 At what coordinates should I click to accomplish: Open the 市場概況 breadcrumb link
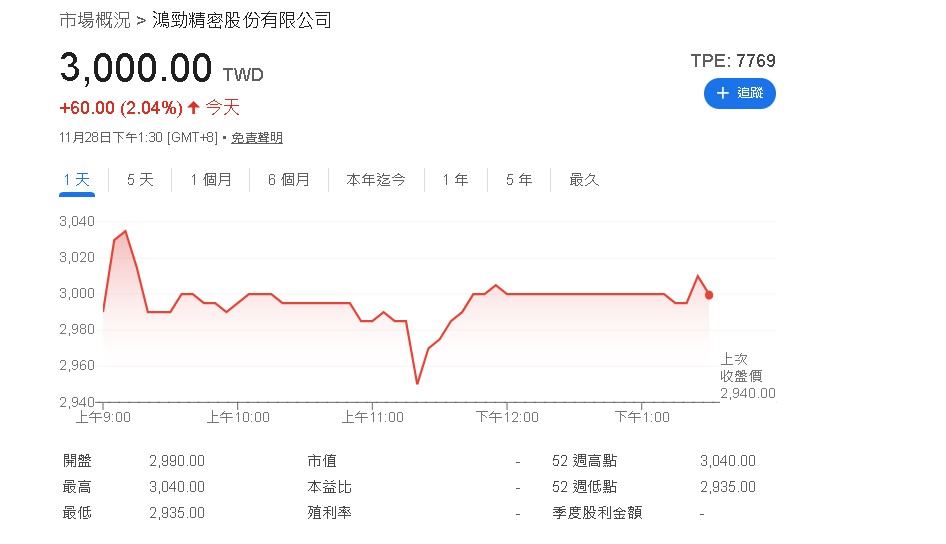point(95,20)
